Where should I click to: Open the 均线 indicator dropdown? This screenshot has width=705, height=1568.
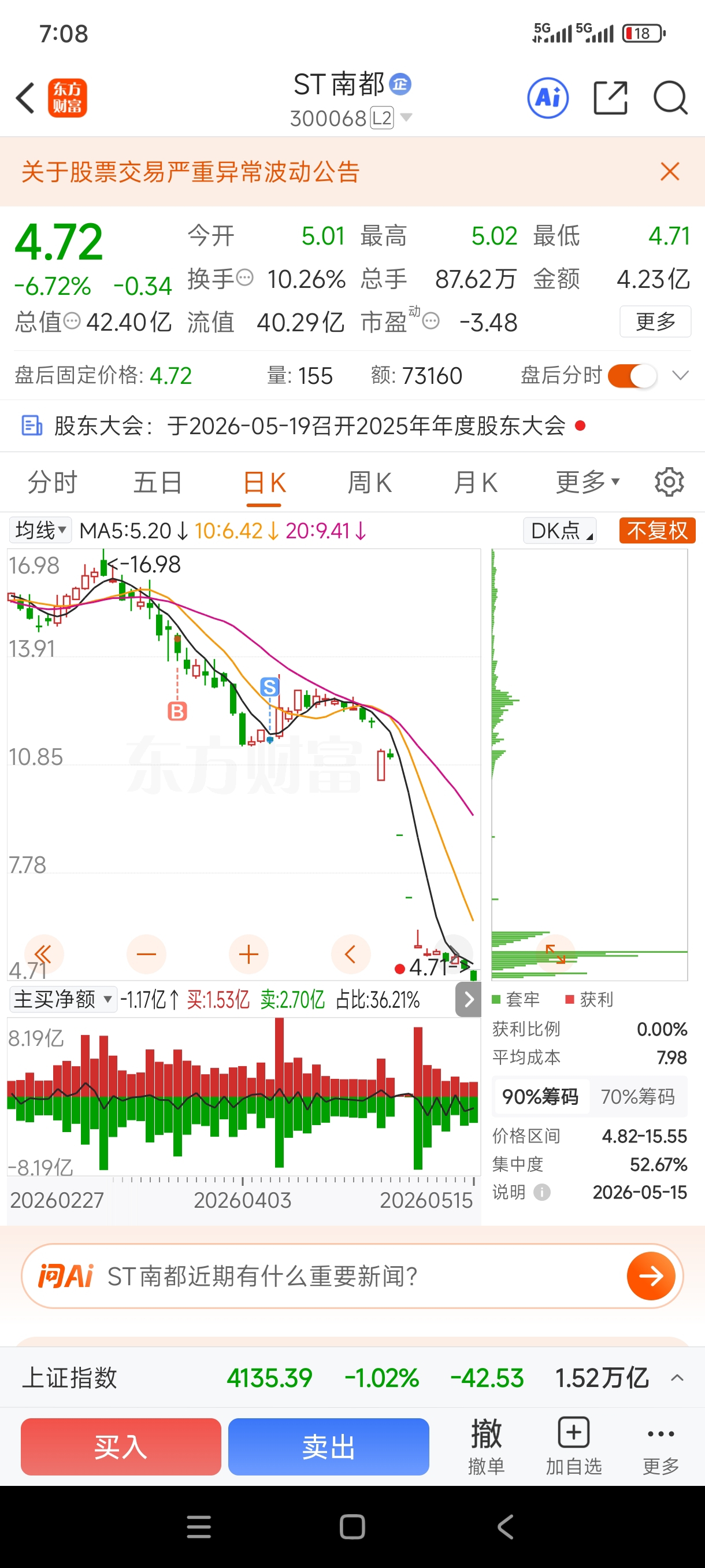tap(41, 530)
